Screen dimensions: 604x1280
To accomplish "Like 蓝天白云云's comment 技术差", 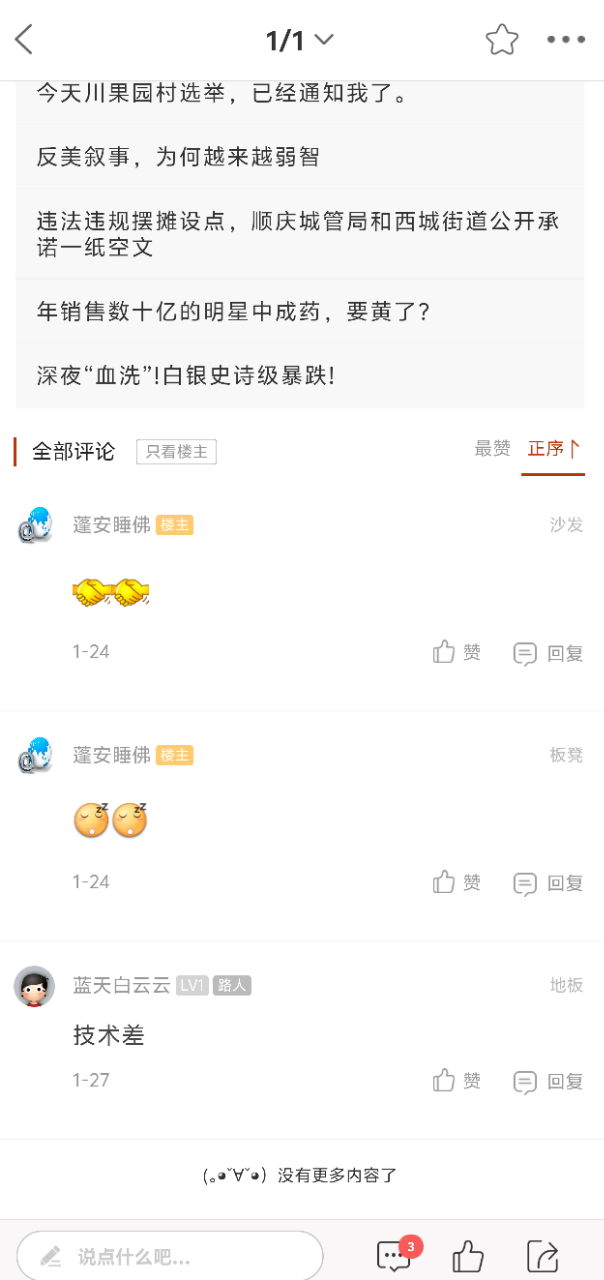I will click(457, 1081).
